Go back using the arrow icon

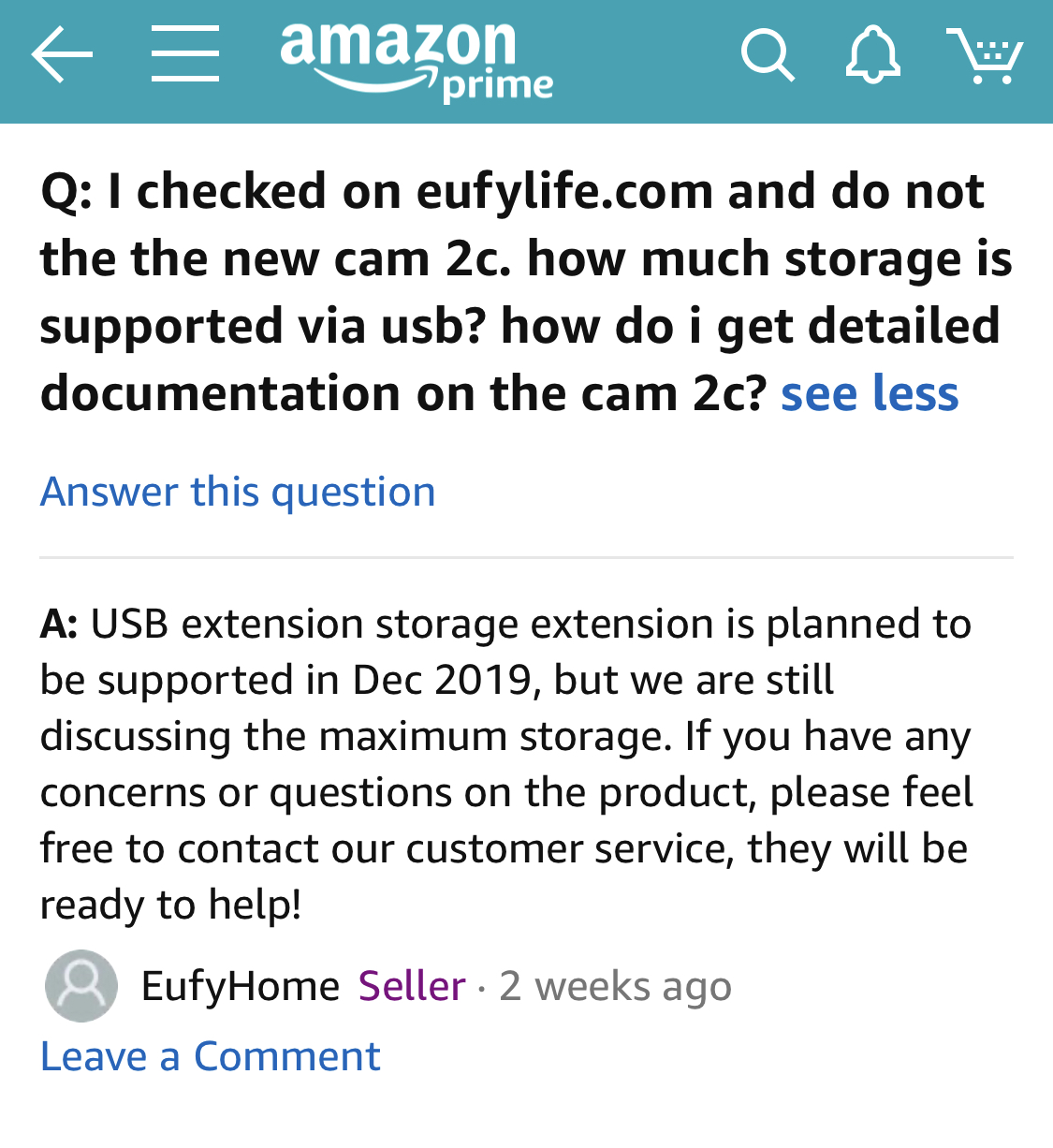[62, 54]
